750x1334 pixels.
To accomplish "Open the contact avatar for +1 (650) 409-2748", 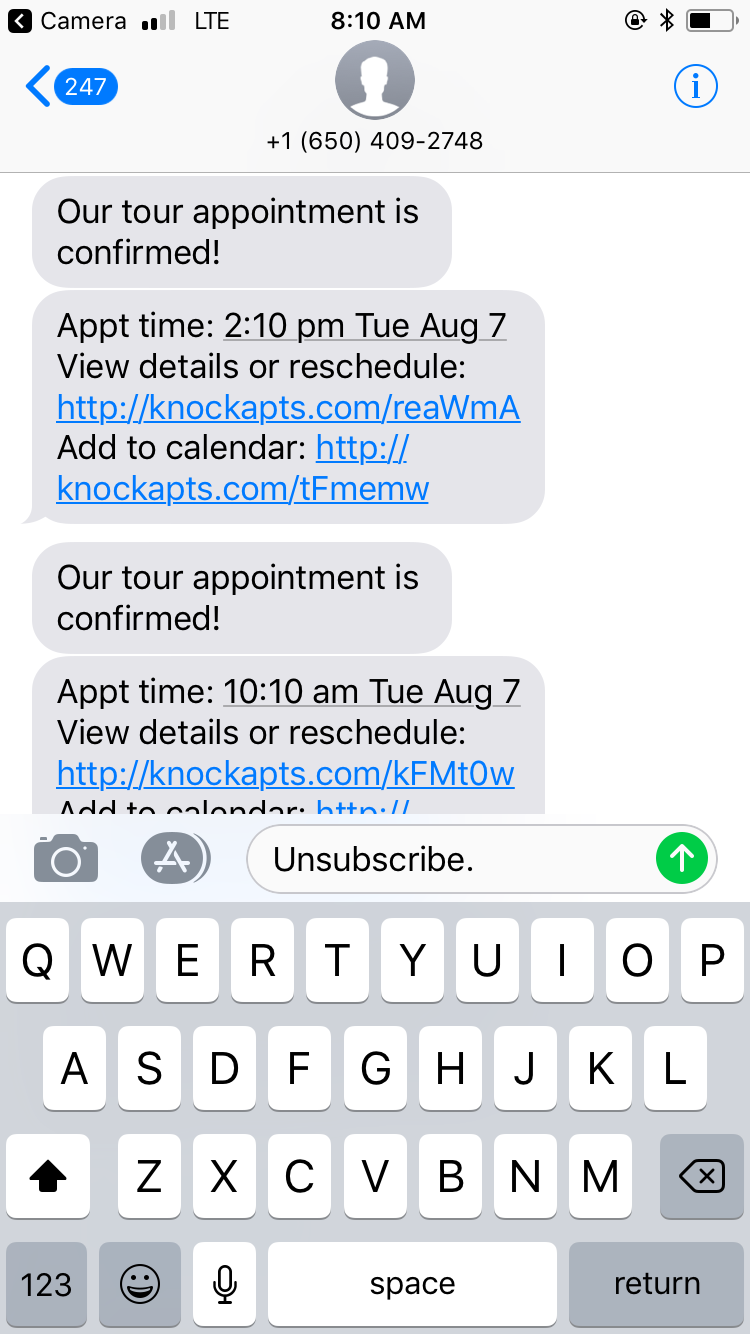I will [x=375, y=81].
